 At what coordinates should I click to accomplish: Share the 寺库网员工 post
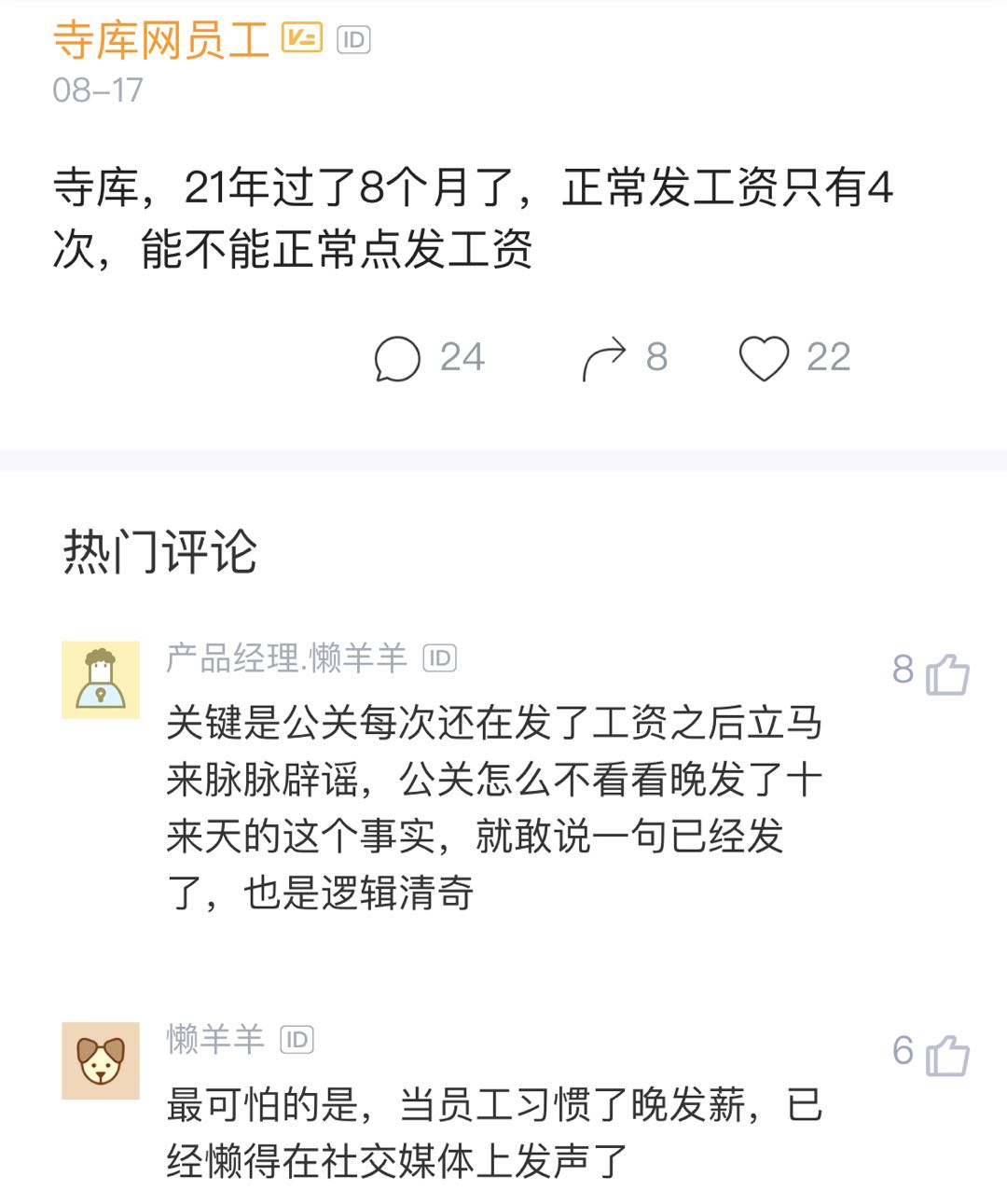click(x=603, y=359)
